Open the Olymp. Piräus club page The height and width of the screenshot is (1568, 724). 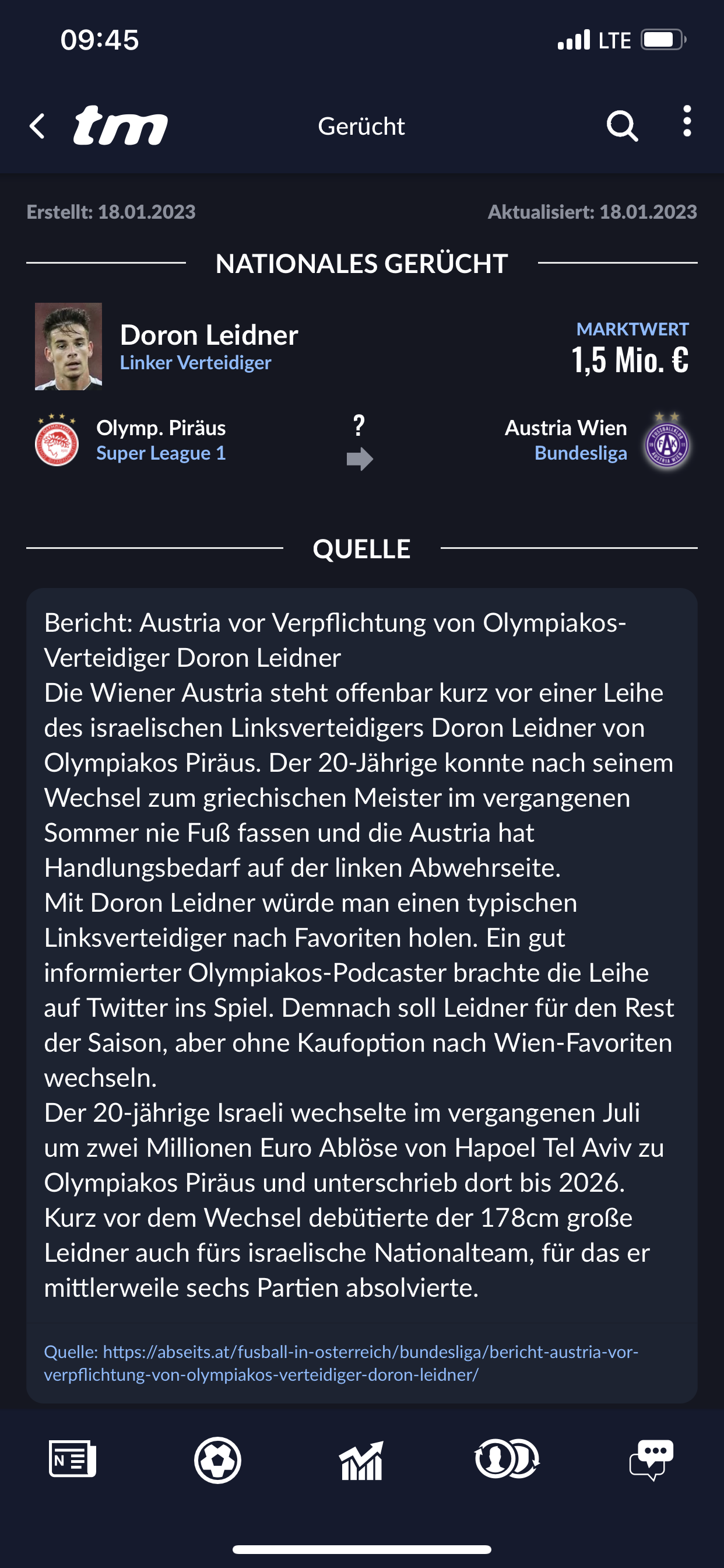pyautogui.click(x=161, y=428)
